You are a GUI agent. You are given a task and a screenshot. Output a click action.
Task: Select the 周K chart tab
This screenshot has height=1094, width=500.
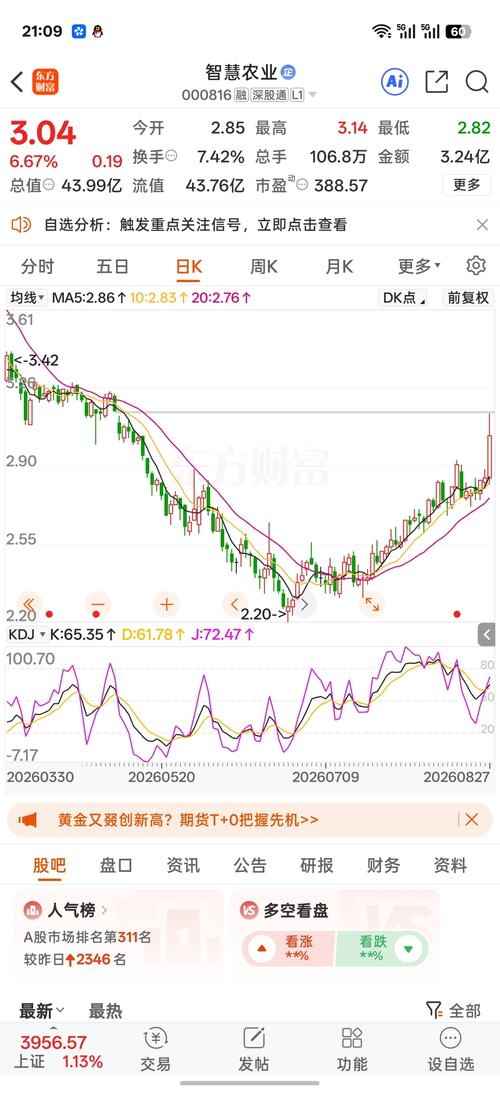point(264,267)
